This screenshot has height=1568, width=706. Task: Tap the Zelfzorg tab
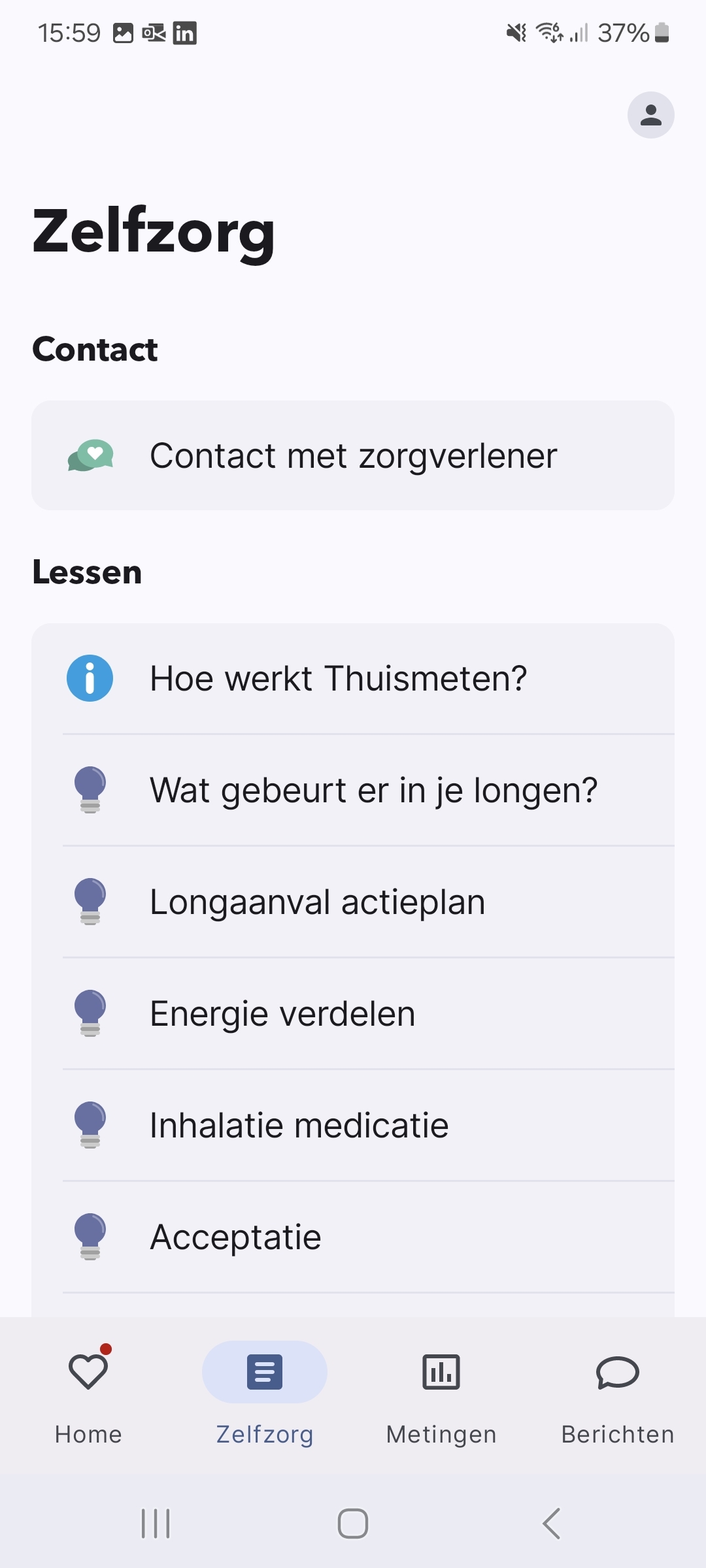pos(265,1392)
